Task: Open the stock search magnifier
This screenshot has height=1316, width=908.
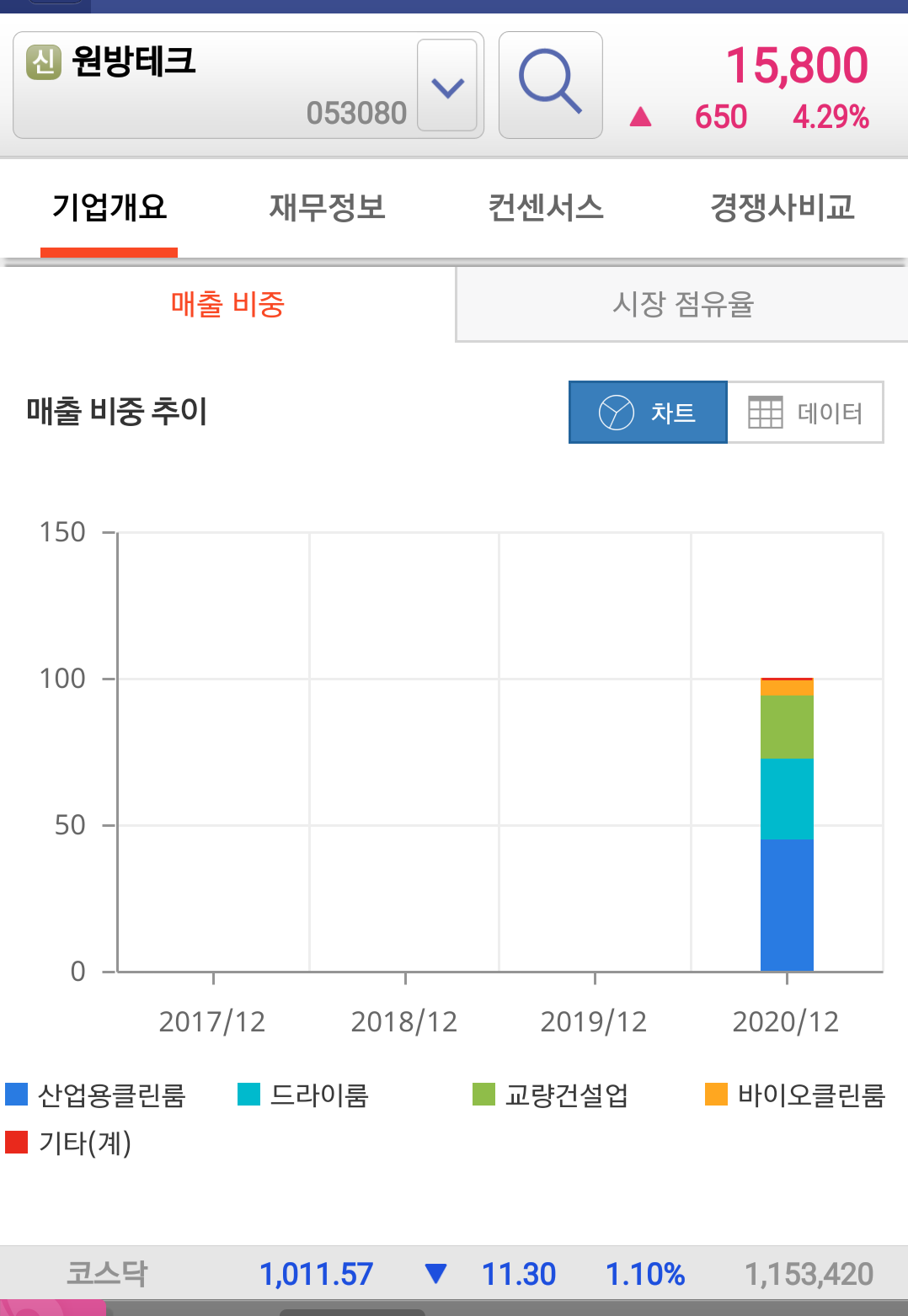Action: pos(550,85)
